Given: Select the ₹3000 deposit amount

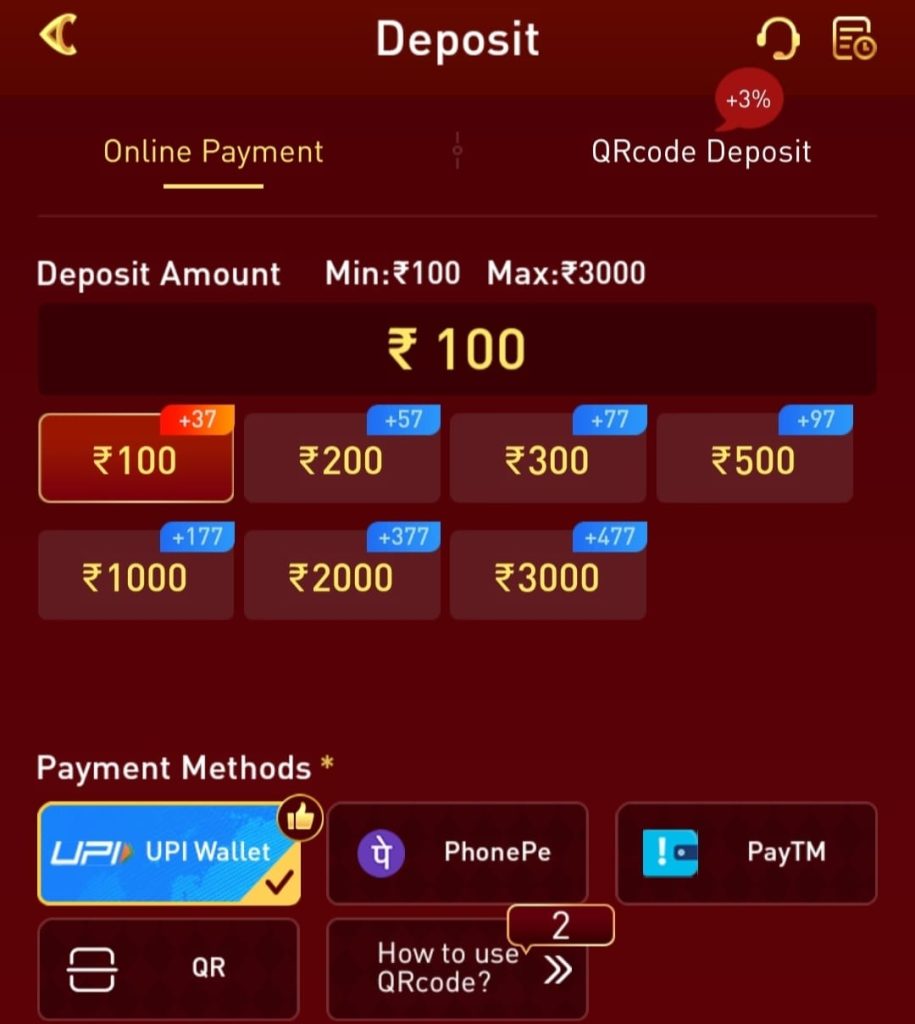Looking at the screenshot, I should tap(547, 577).
